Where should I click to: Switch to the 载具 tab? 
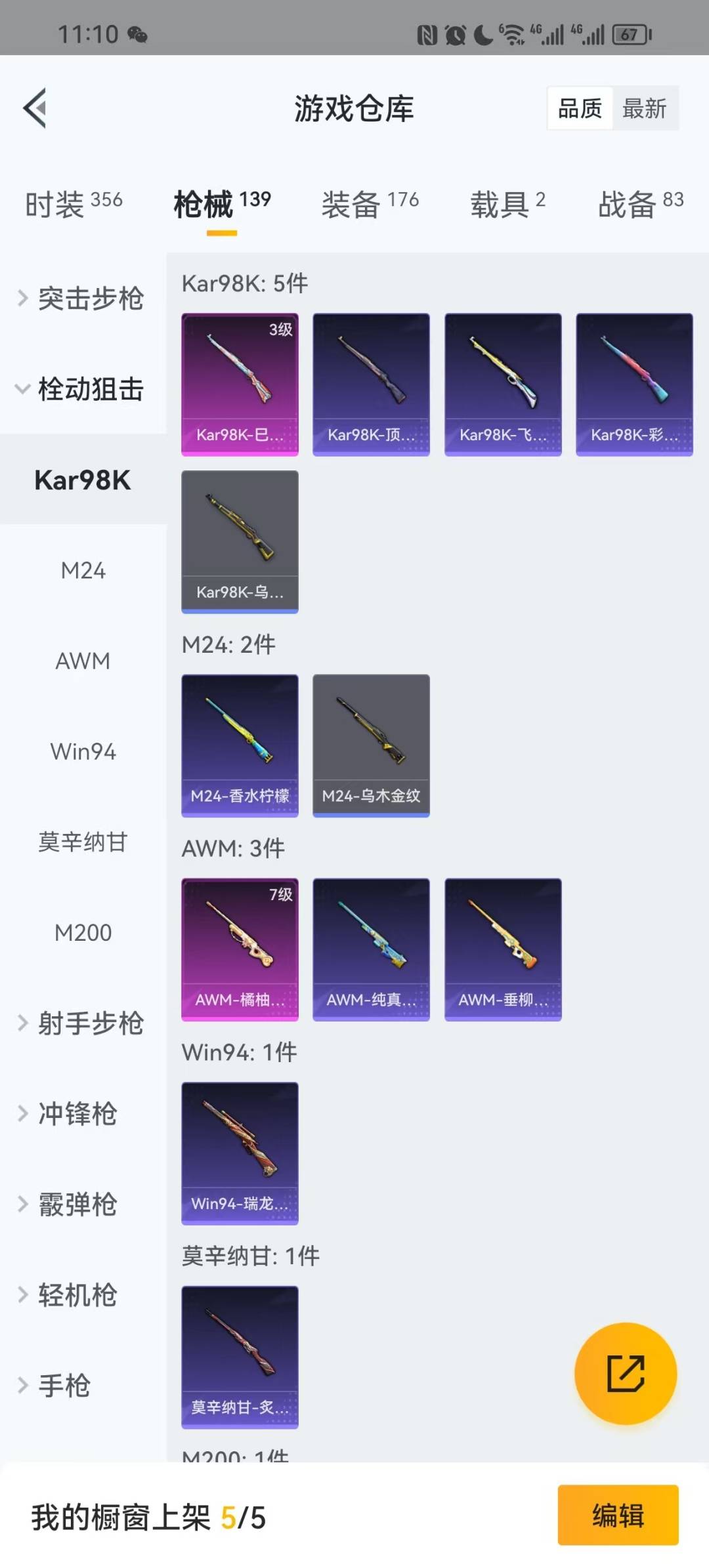pyautogui.click(x=507, y=203)
